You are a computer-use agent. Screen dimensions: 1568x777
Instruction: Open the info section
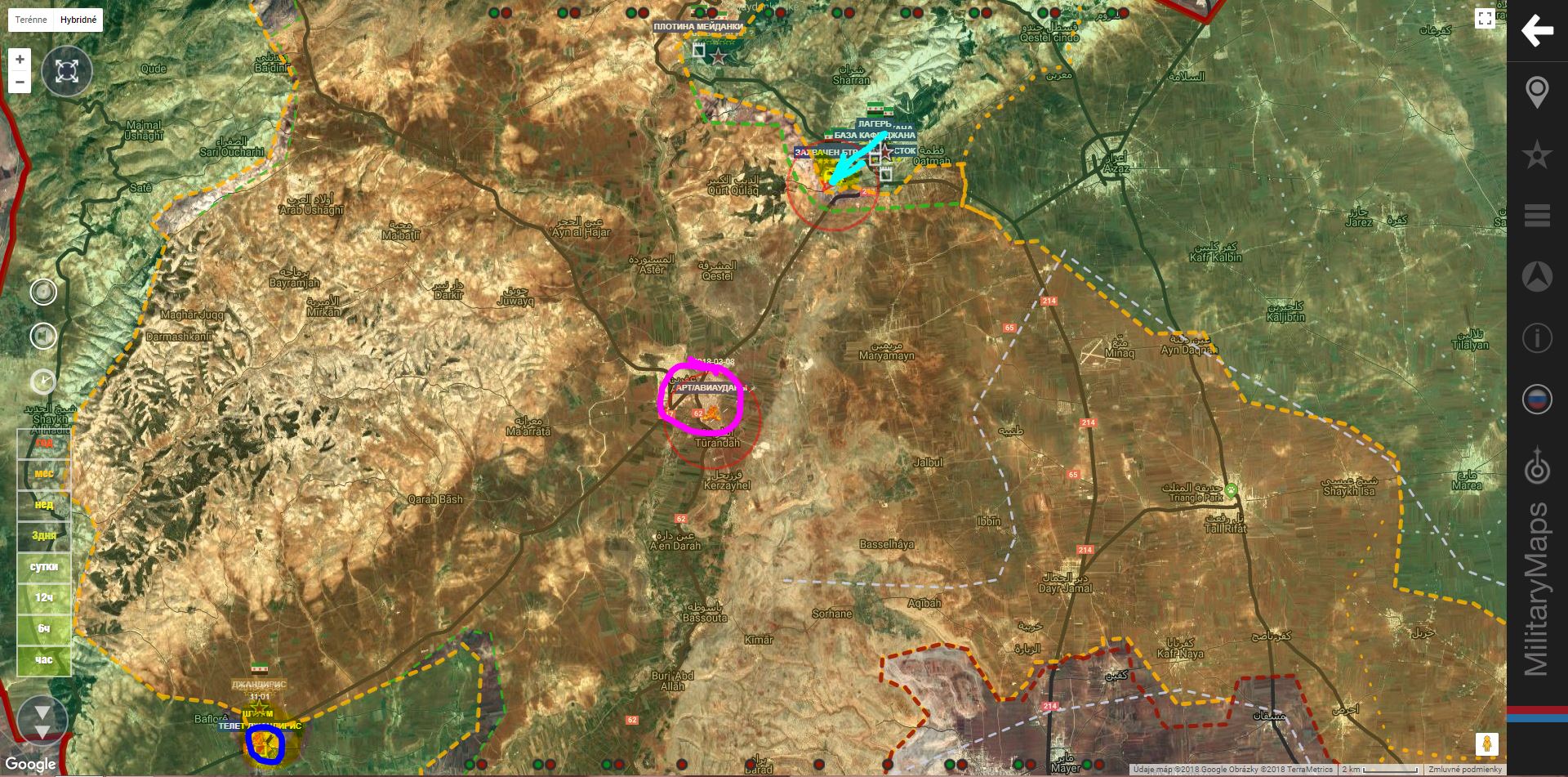[1537, 337]
